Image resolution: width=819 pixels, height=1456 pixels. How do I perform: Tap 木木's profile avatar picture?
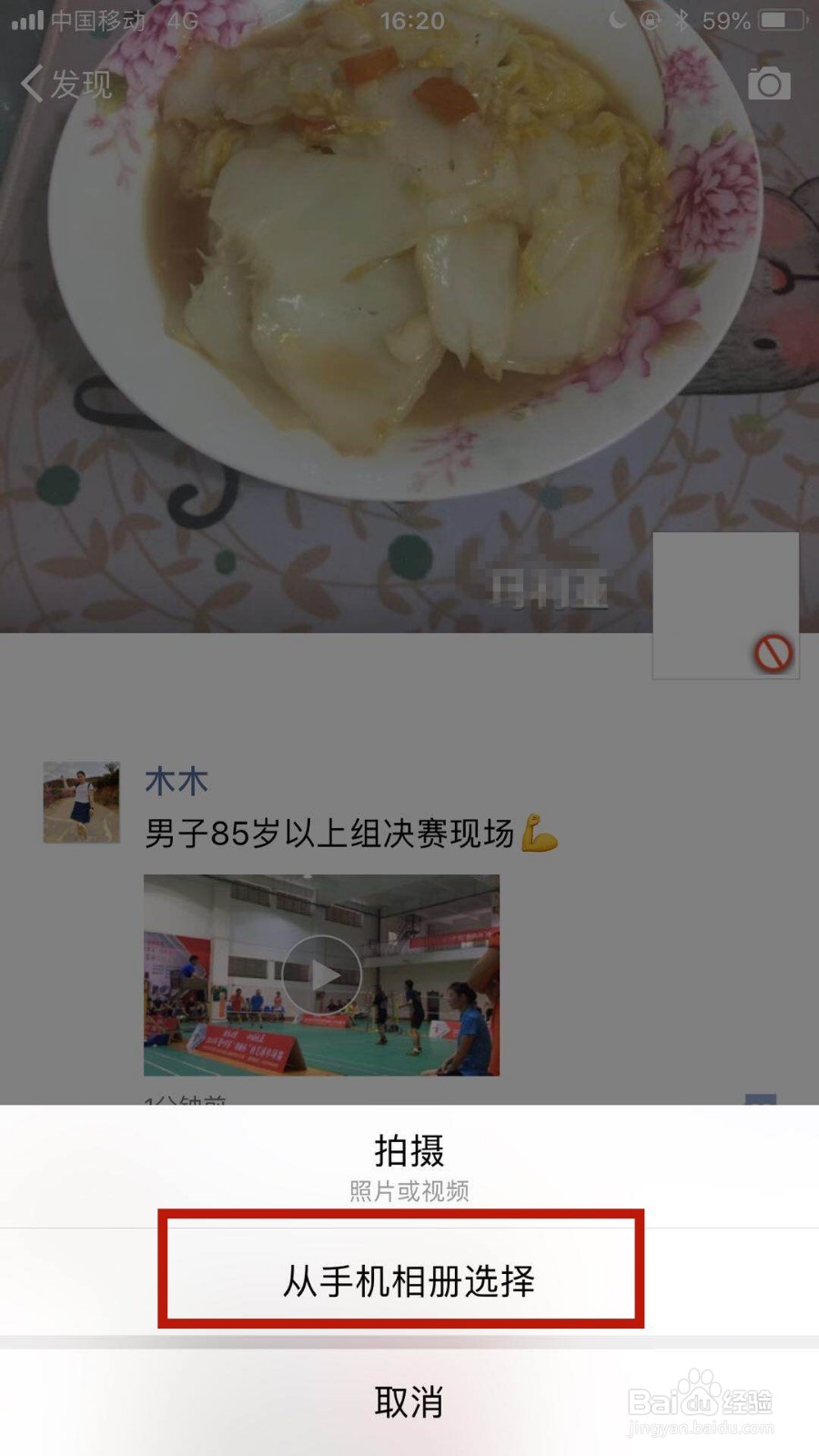tap(81, 801)
